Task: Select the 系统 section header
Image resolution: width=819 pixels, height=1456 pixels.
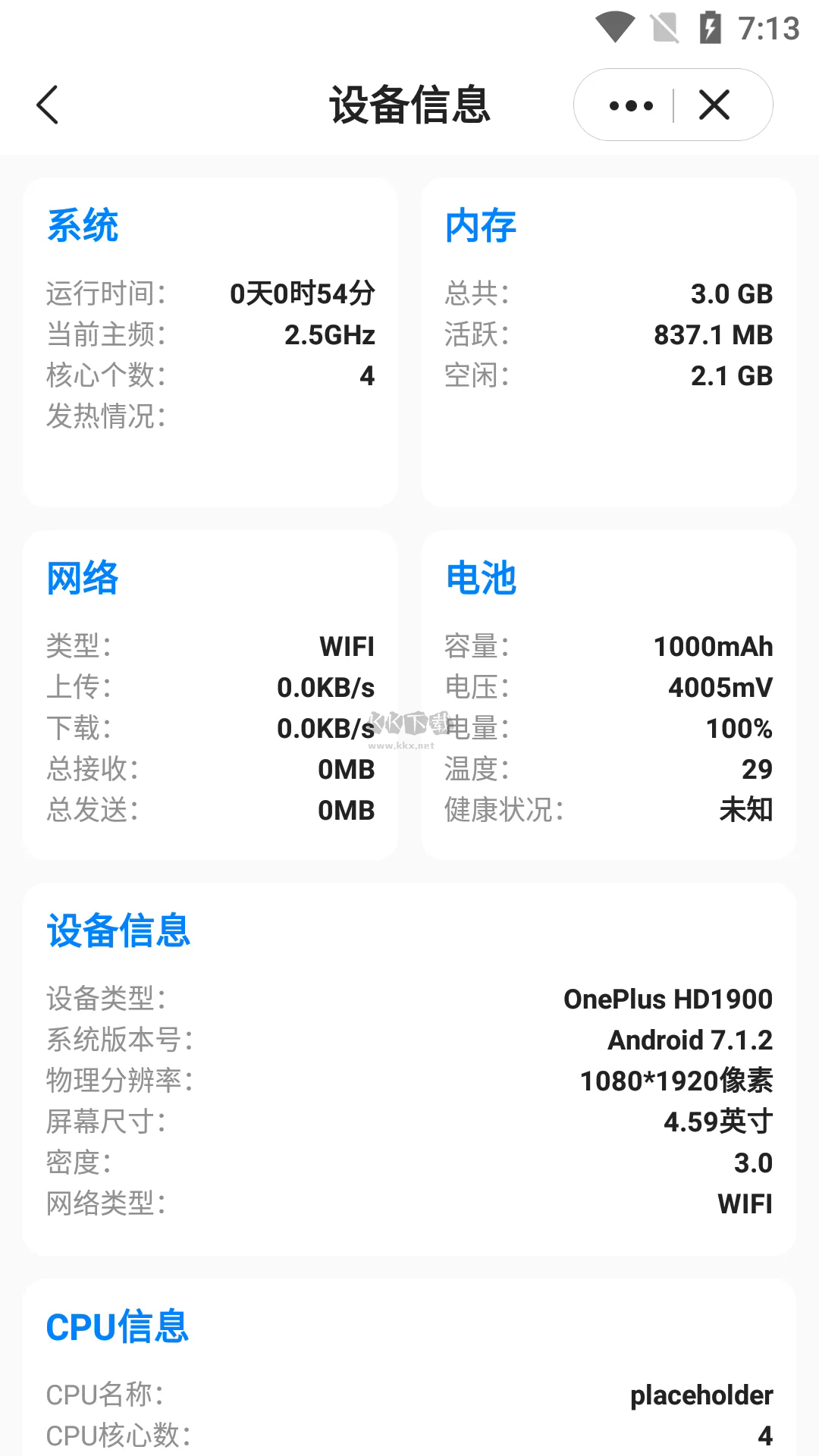Action: (82, 225)
